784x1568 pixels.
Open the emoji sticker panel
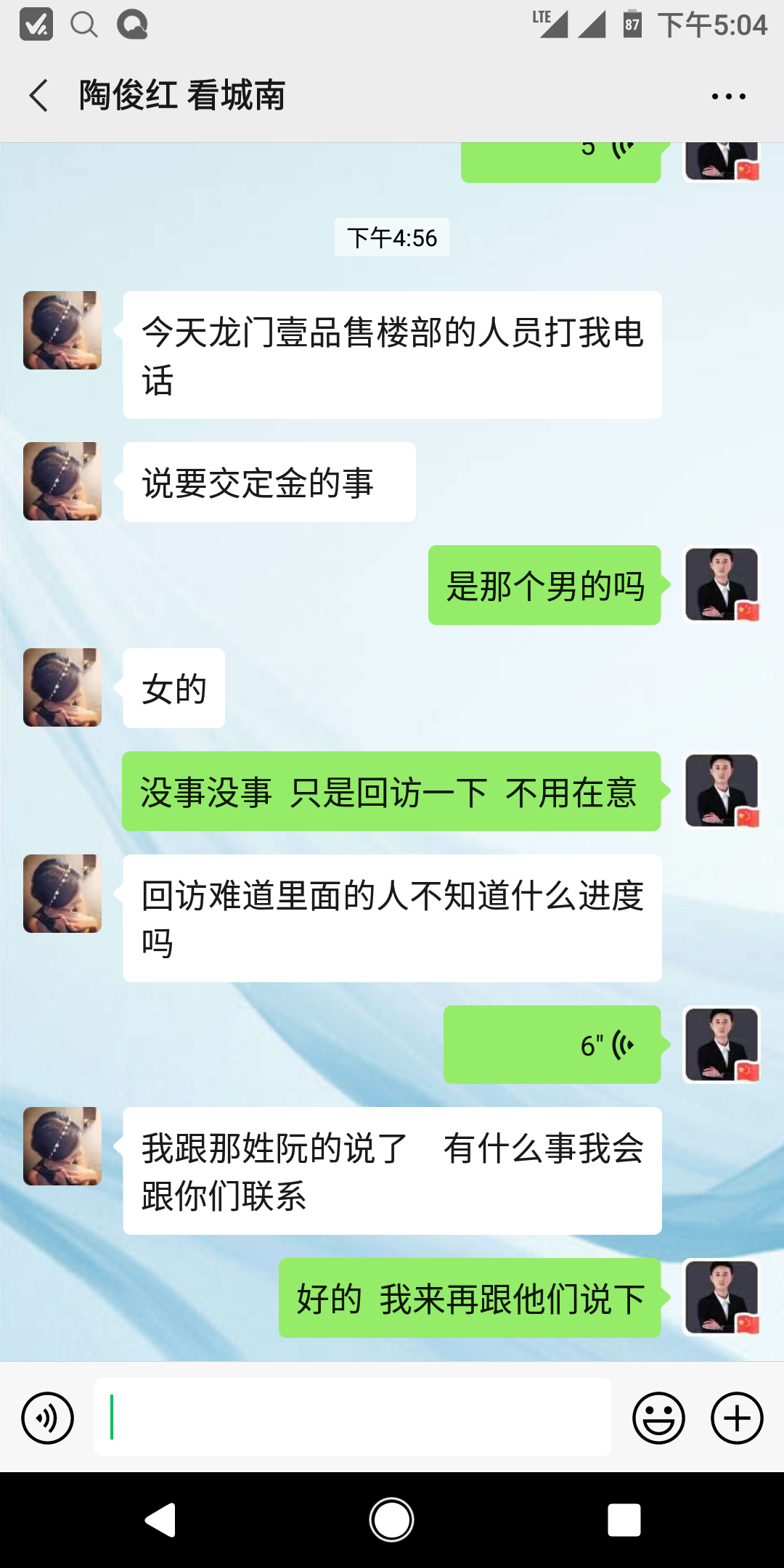click(x=658, y=1418)
